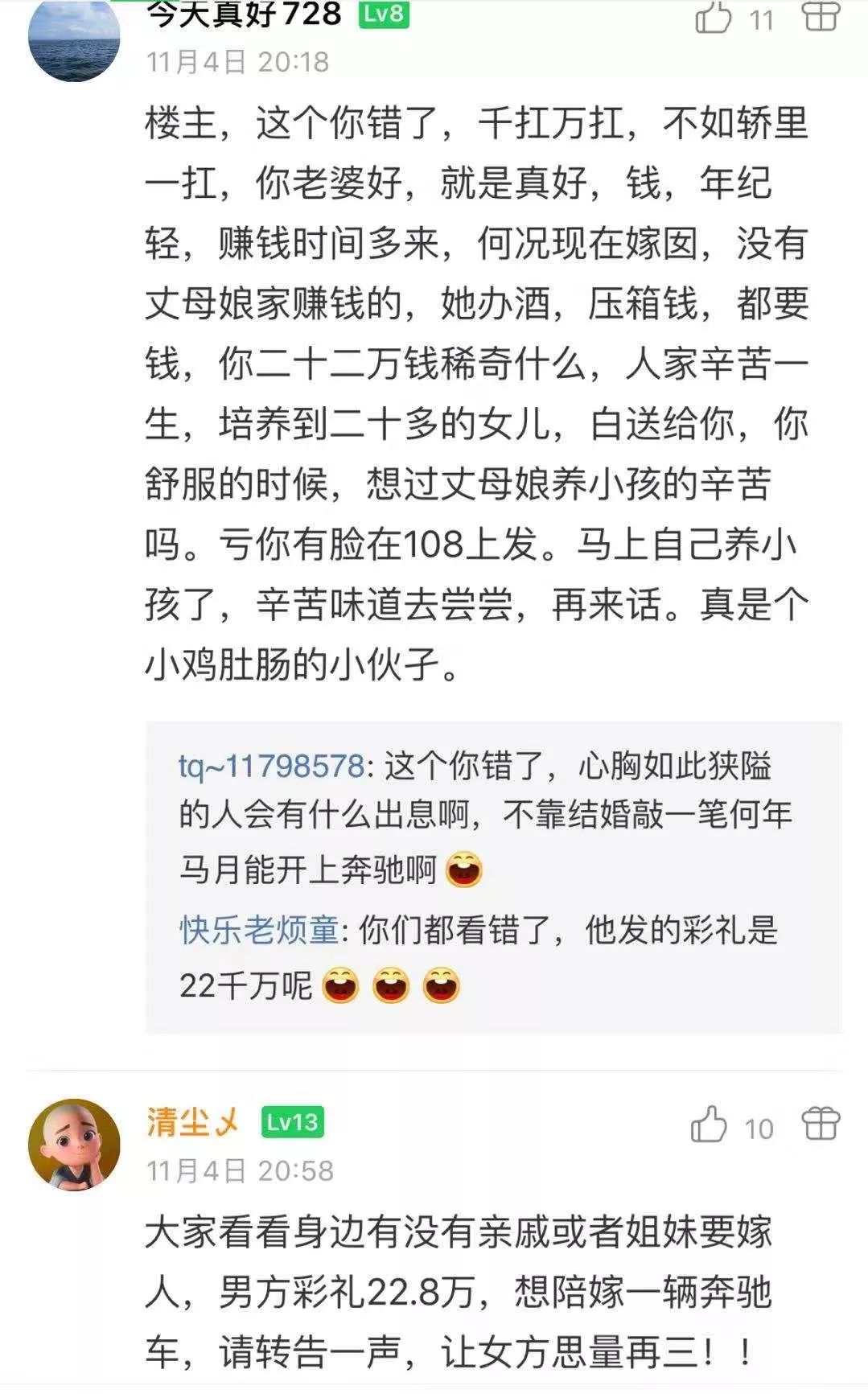Send a gift to 清尘乄's comment
The image size is (868, 1394).
tap(821, 1123)
